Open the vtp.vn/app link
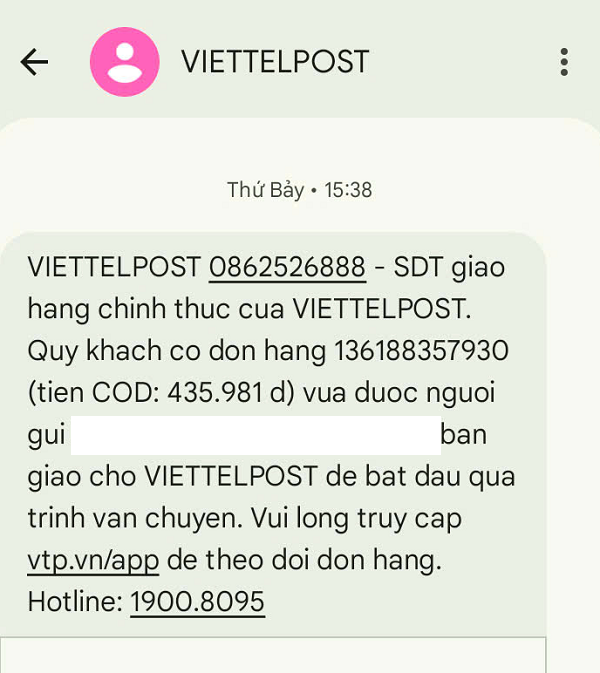Viewport: 600px width, 673px height. click(93, 560)
